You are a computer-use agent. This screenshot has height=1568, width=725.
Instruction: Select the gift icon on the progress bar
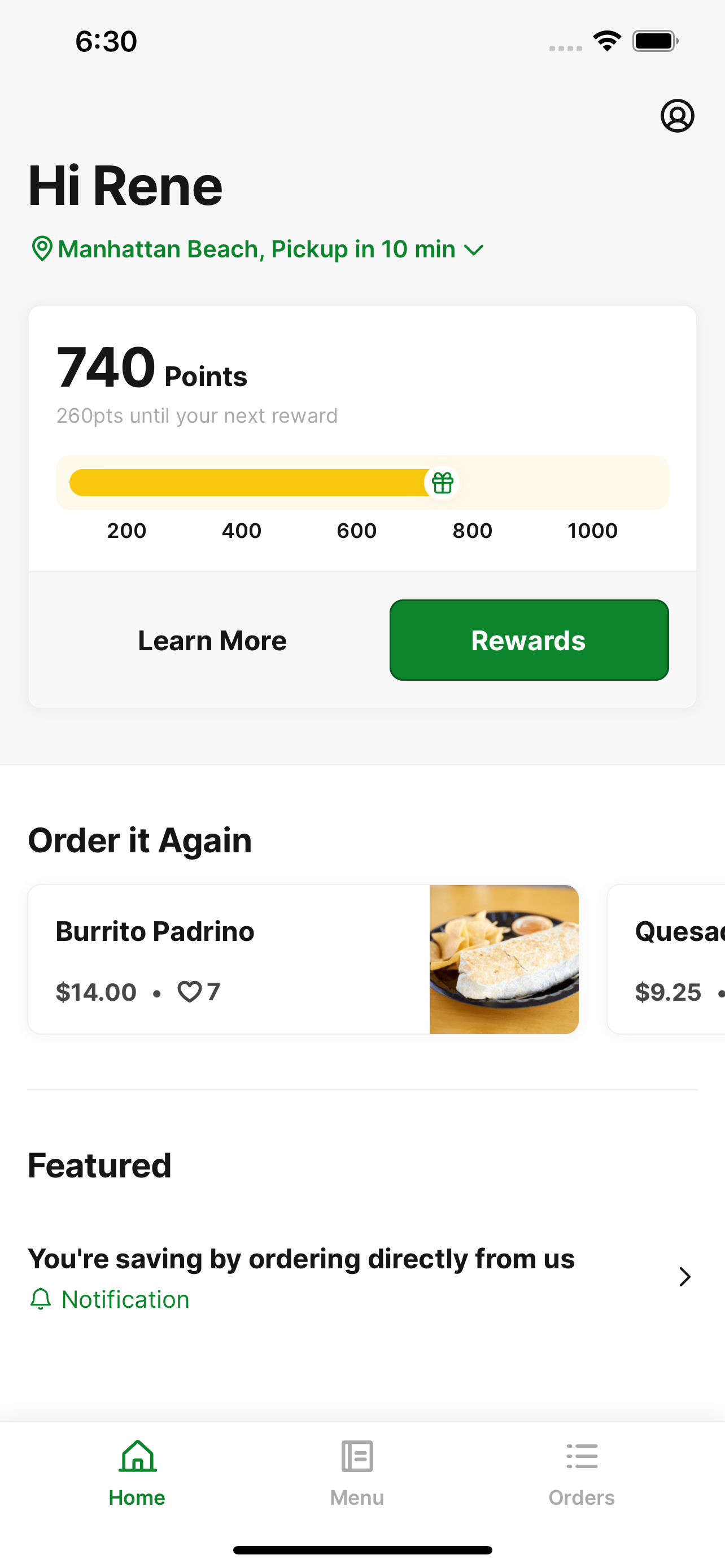pyautogui.click(x=443, y=483)
